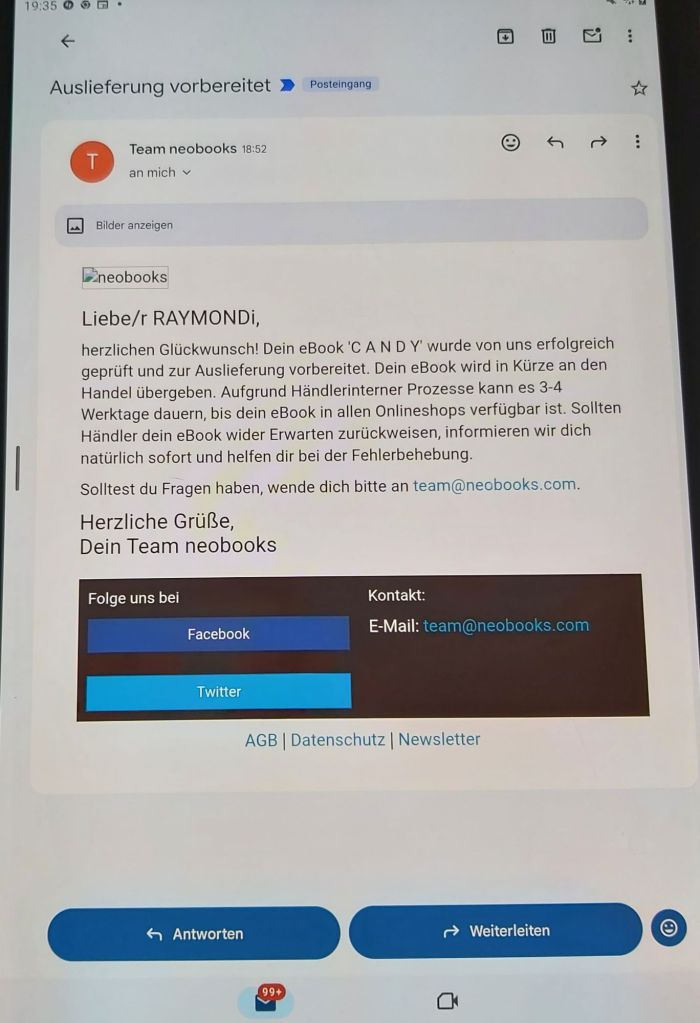This screenshot has height=1023, width=700.
Task: Open the Twitter button
Action: pos(218,691)
